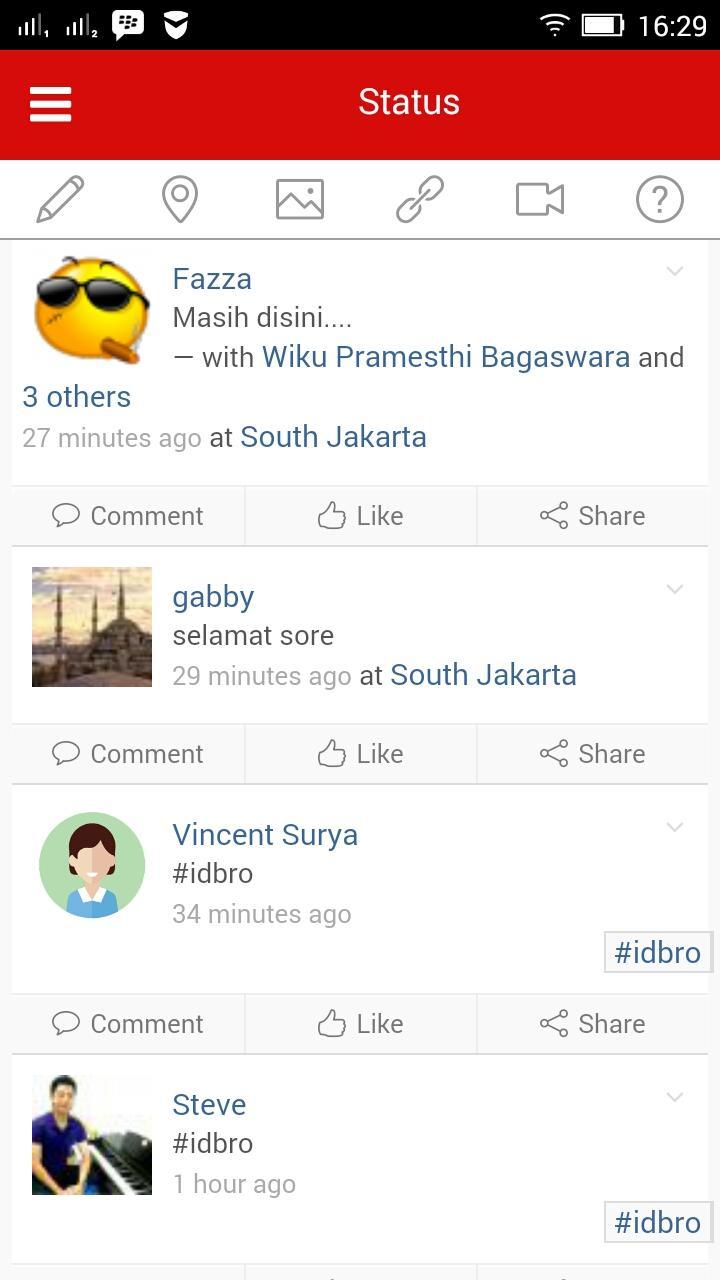This screenshot has width=720, height=1280.
Task: Open help using the question mark icon
Action: tap(659, 198)
